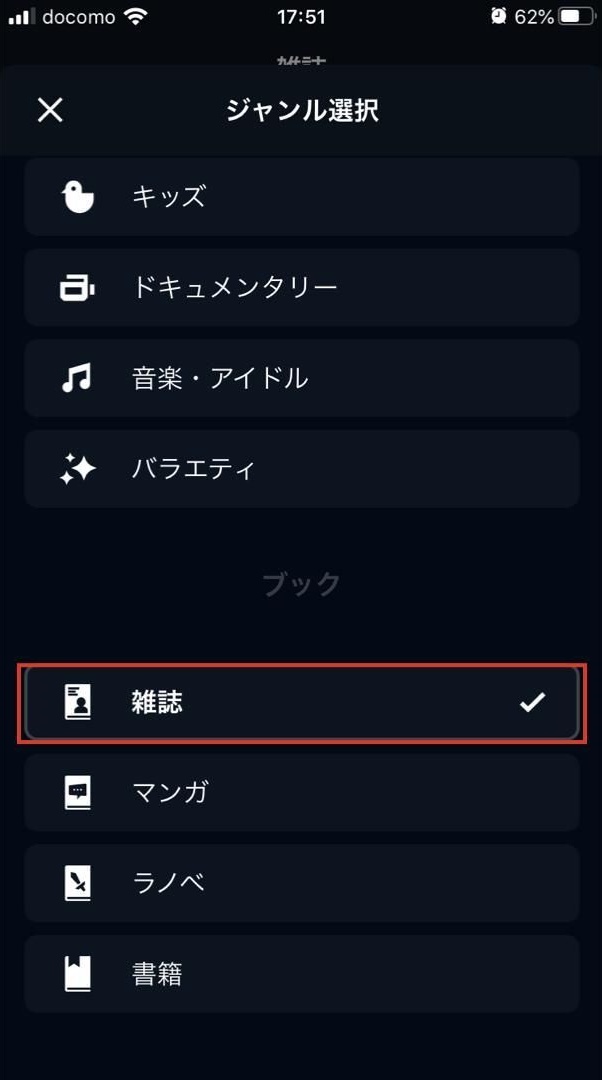This screenshot has width=602, height=1080.
Task: Select the バラエティ genre
Action: coord(302,469)
